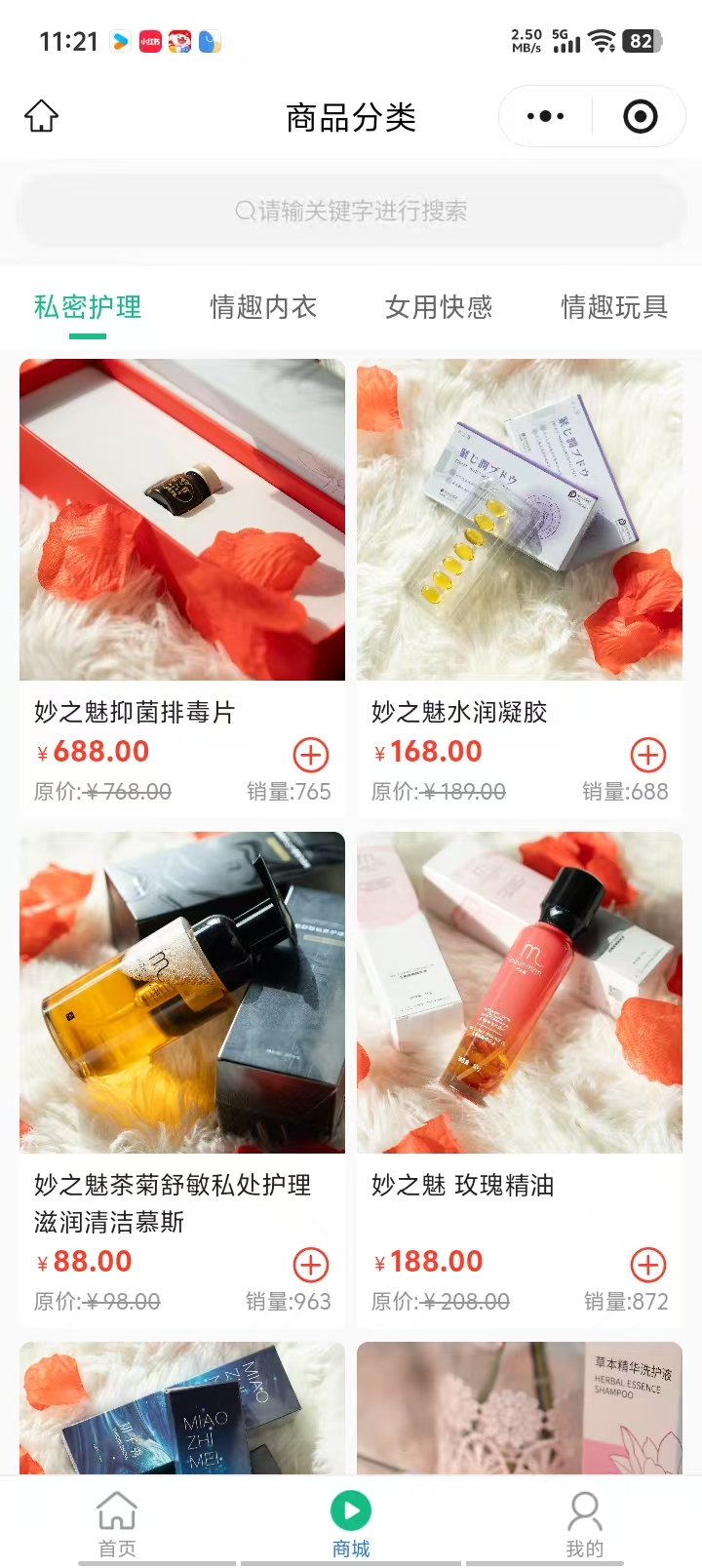702x1568 pixels.
Task: Open the 妙之魅抑菌排毒片 product card
Action: [182, 520]
